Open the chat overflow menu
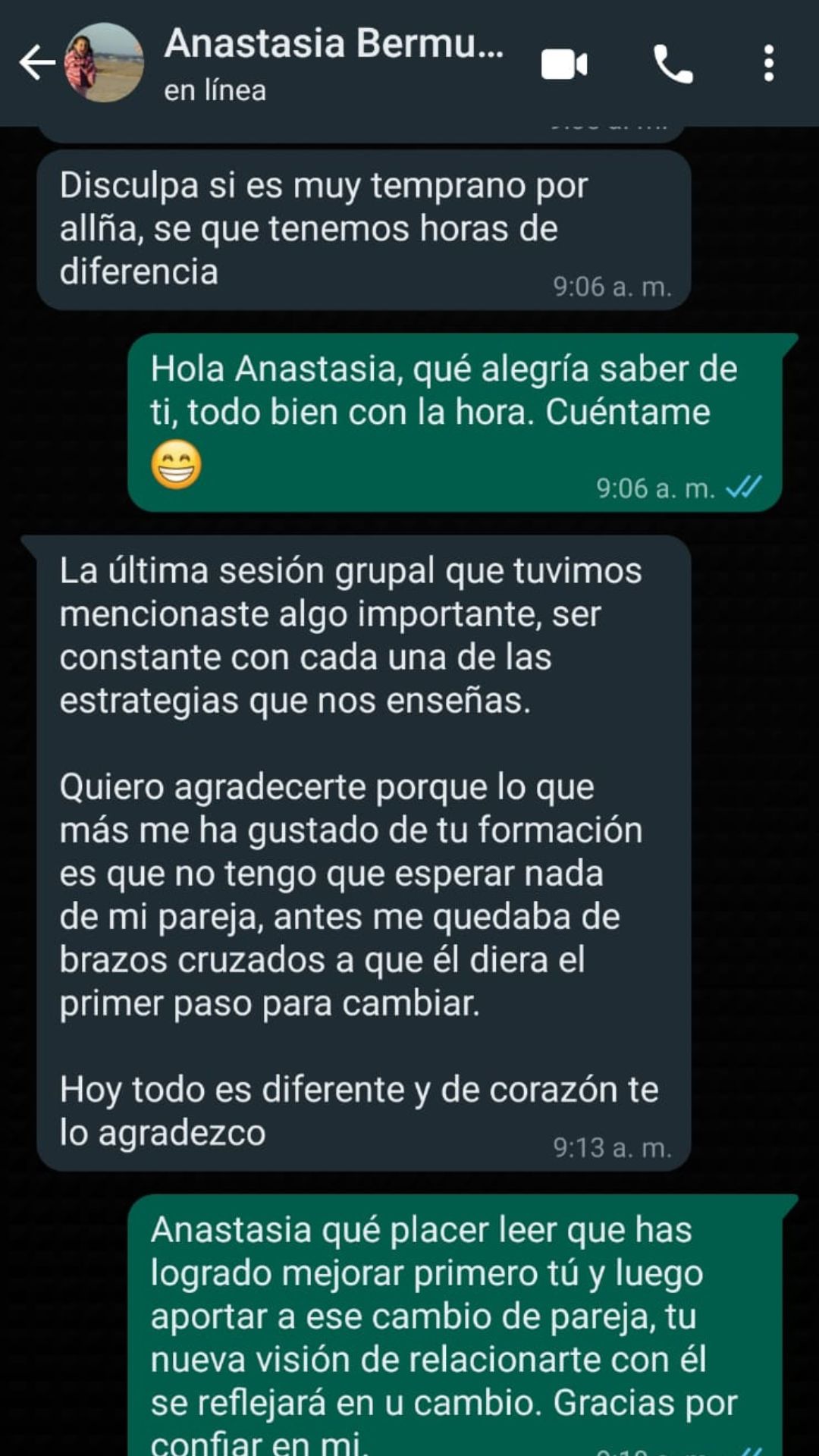The image size is (819, 1456). (768, 64)
